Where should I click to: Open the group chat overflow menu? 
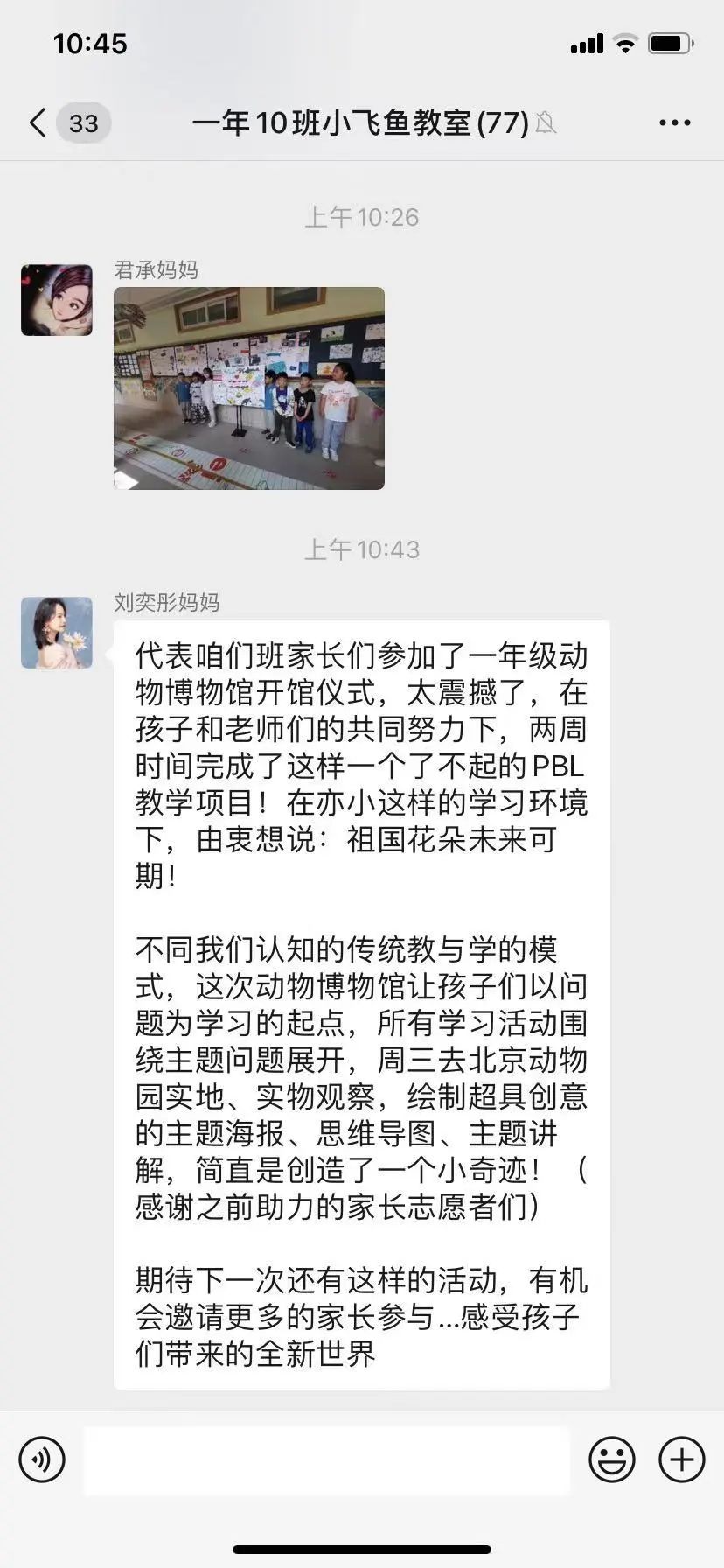click(674, 123)
